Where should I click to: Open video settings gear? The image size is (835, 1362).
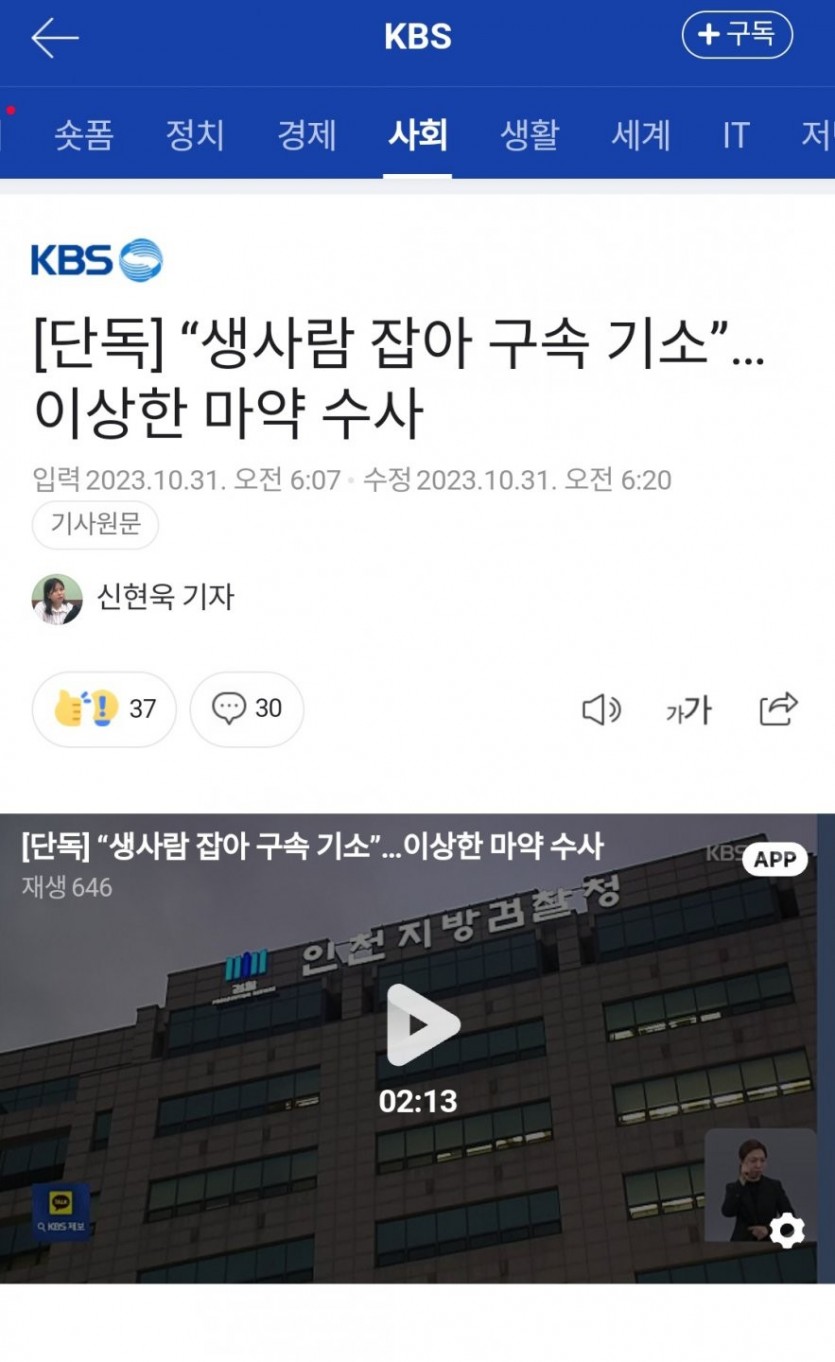pyautogui.click(x=787, y=1230)
